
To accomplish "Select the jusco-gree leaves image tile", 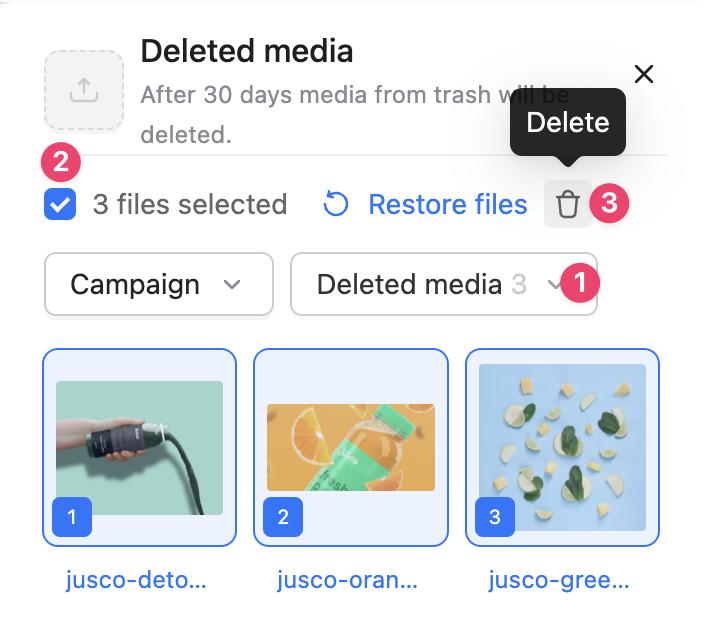I will [562, 447].
